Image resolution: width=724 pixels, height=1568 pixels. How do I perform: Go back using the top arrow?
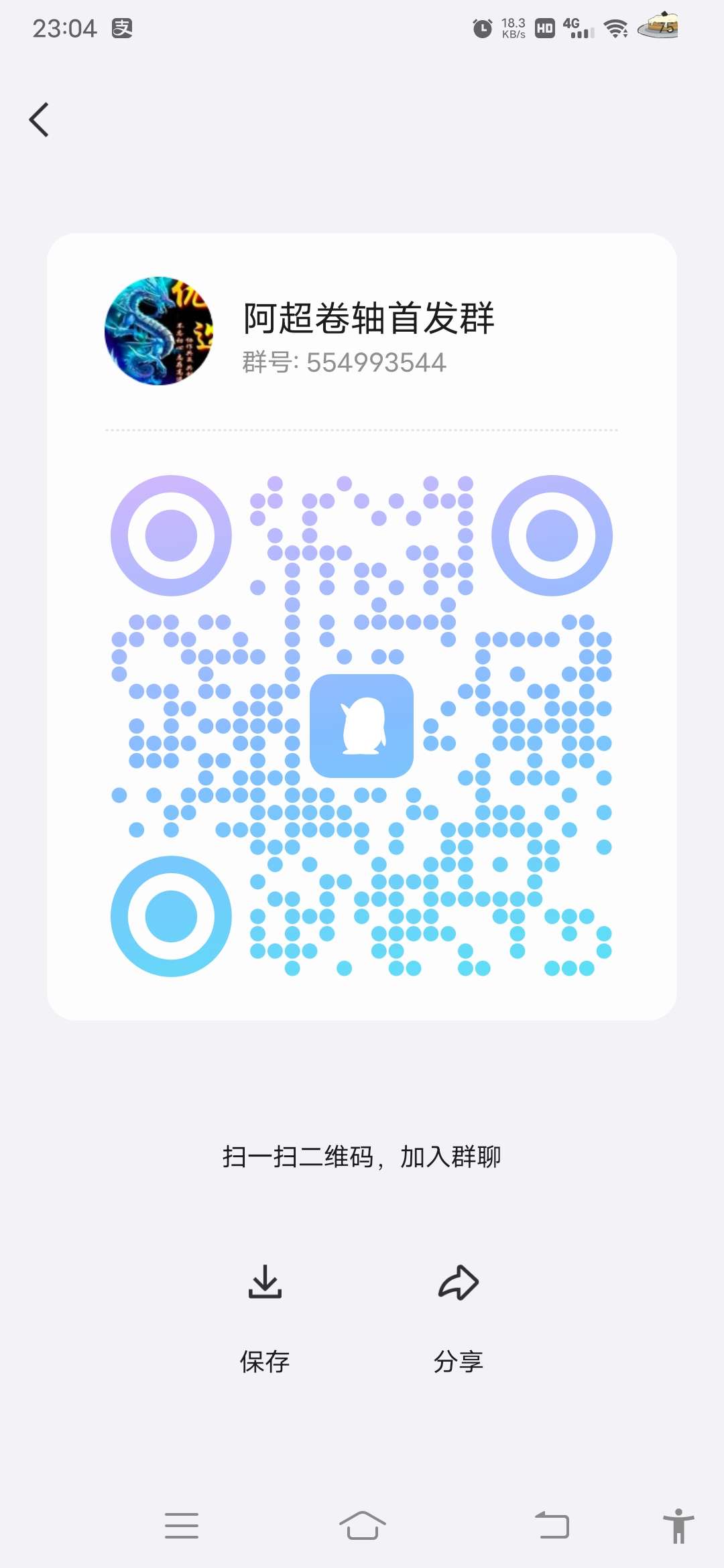40,120
